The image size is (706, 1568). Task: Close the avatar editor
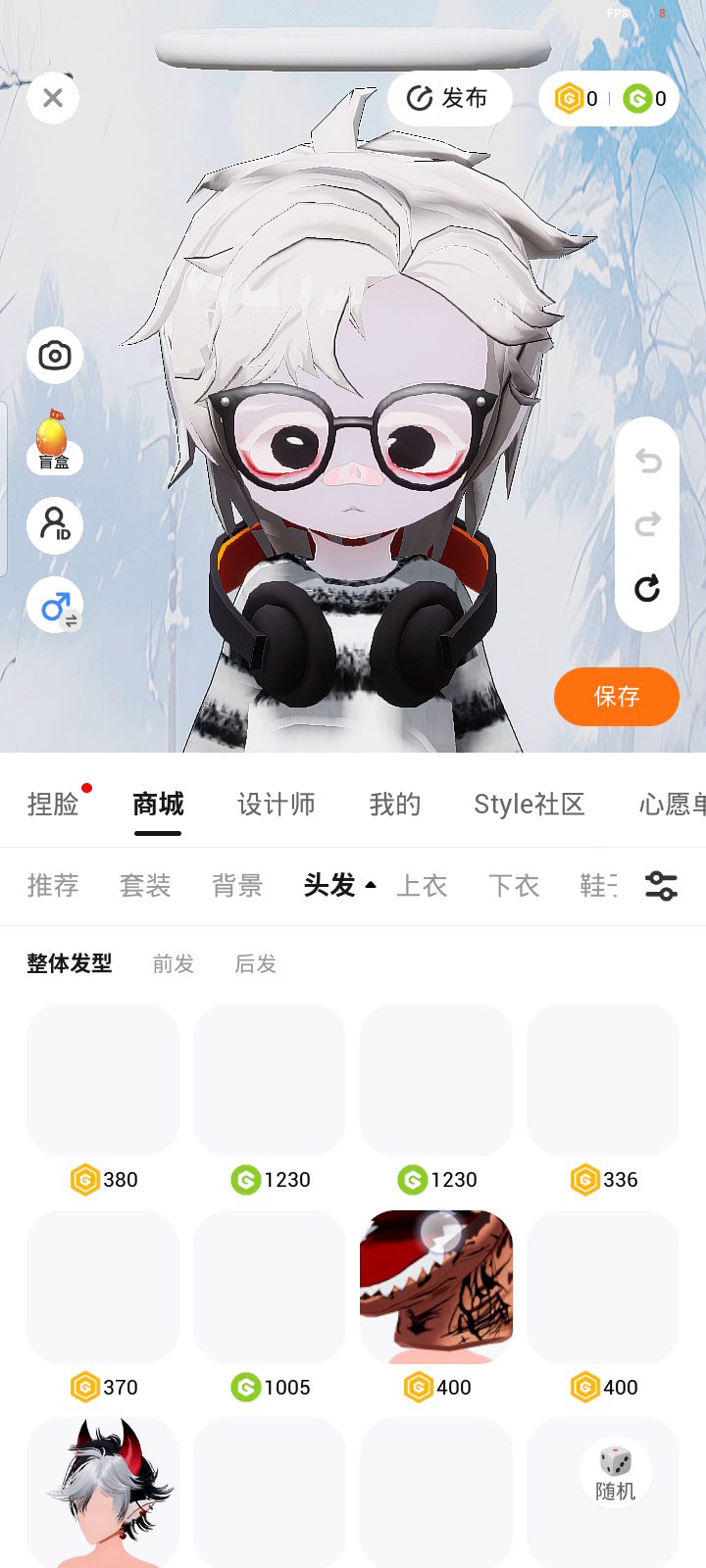coord(53,98)
